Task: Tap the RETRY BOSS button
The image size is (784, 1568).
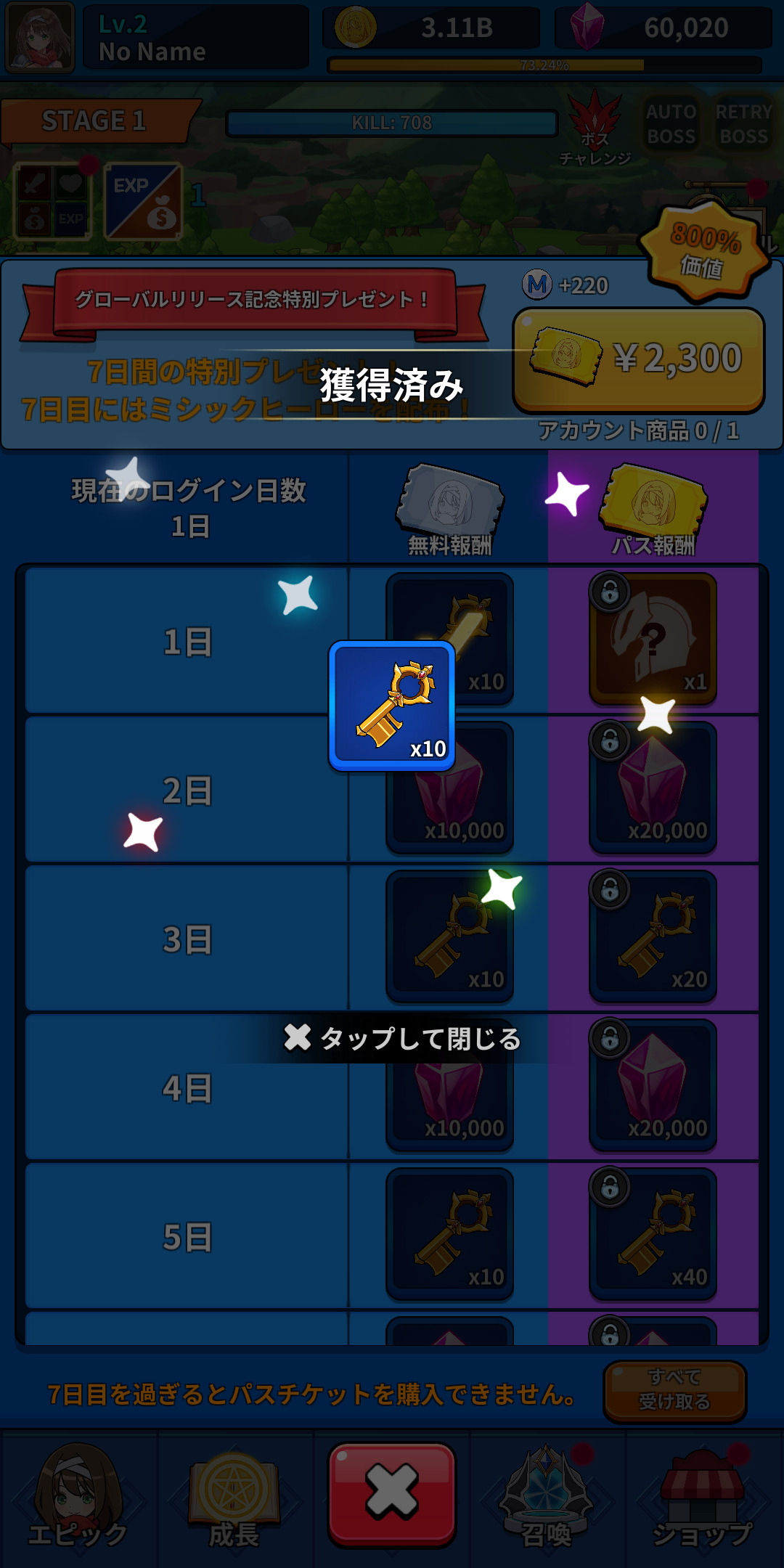Action: coord(743,124)
